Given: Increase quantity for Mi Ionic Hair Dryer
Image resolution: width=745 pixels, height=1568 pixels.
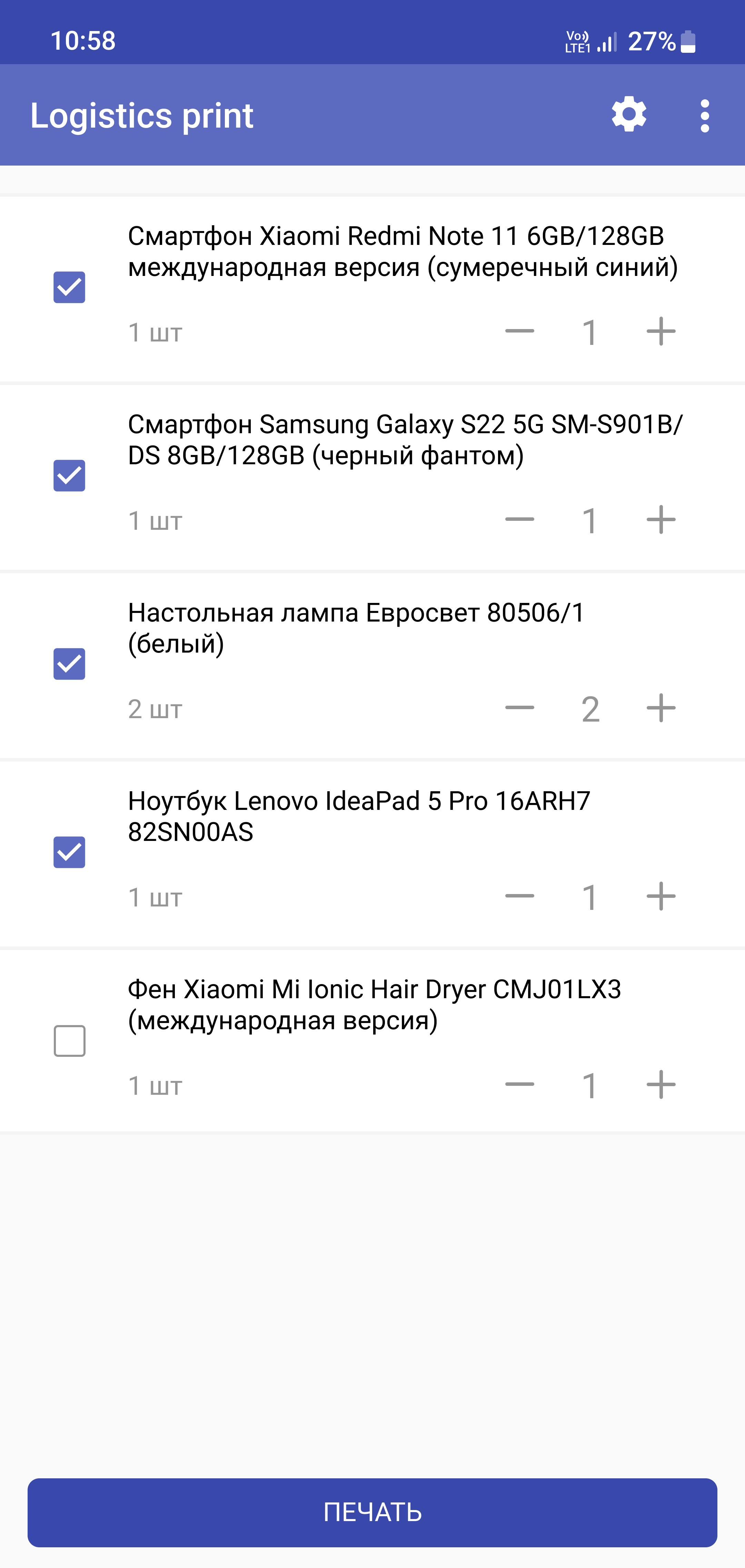Looking at the screenshot, I should 661,1084.
